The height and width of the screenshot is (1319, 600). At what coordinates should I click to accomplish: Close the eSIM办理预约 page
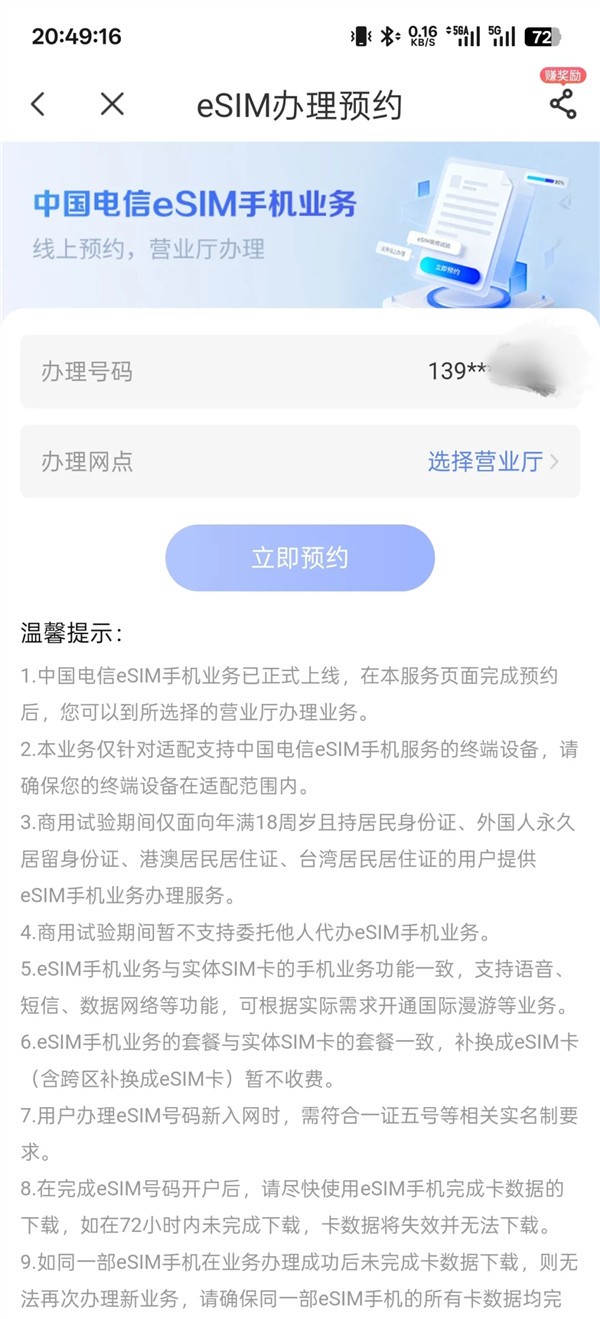pos(112,104)
